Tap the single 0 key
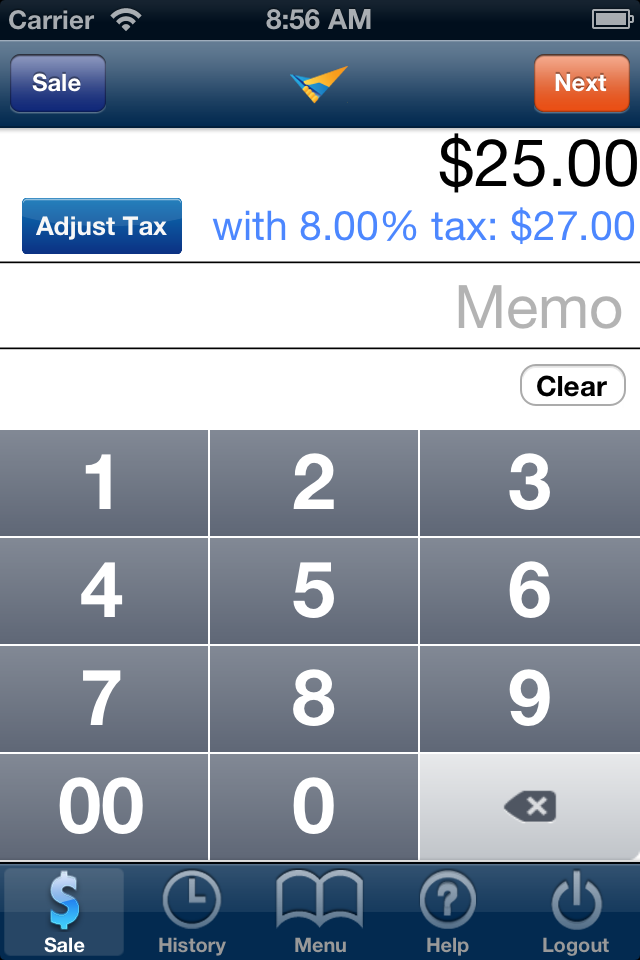 [x=314, y=807]
